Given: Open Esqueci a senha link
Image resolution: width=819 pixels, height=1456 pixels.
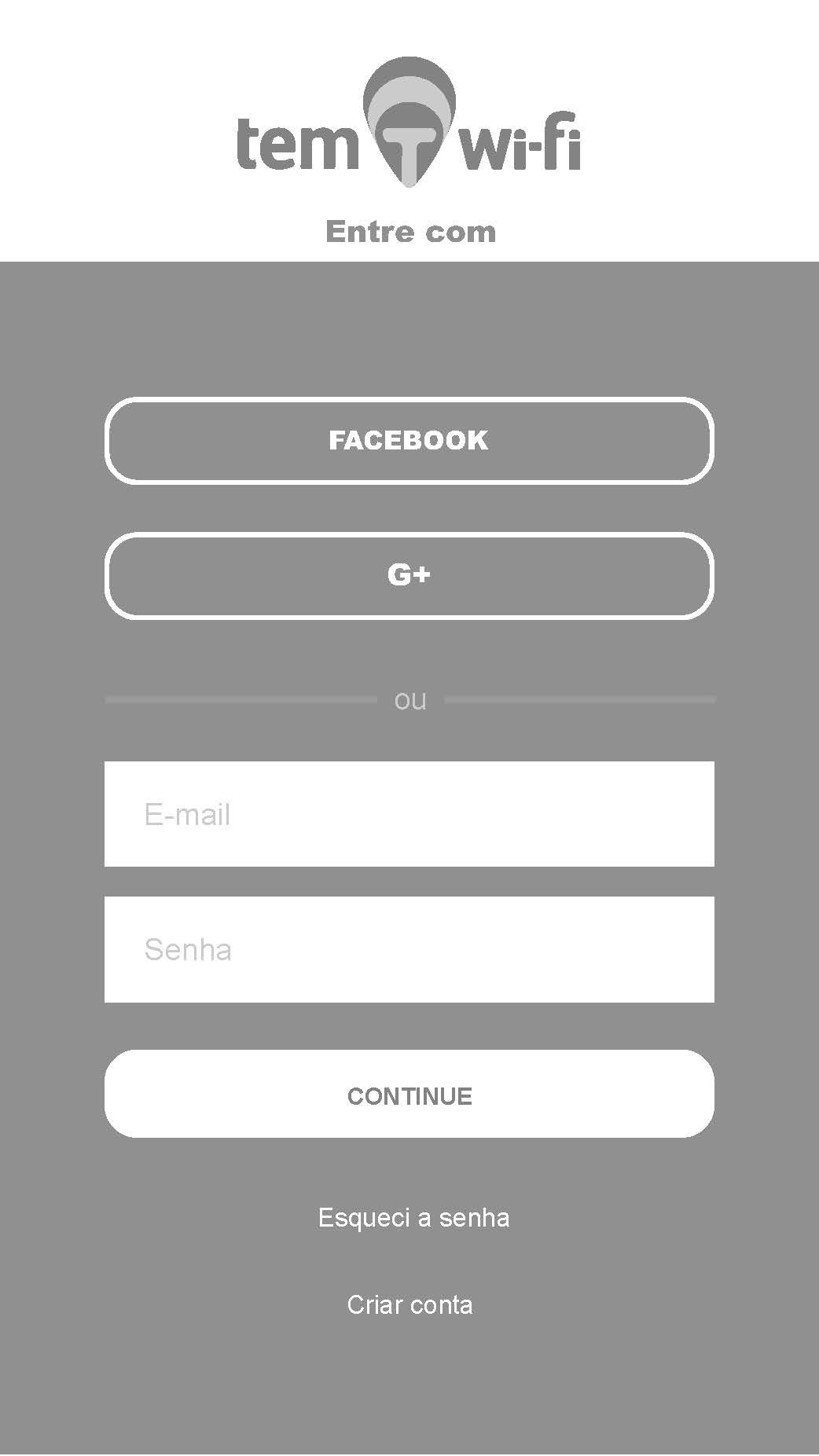Looking at the screenshot, I should pos(413,1217).
